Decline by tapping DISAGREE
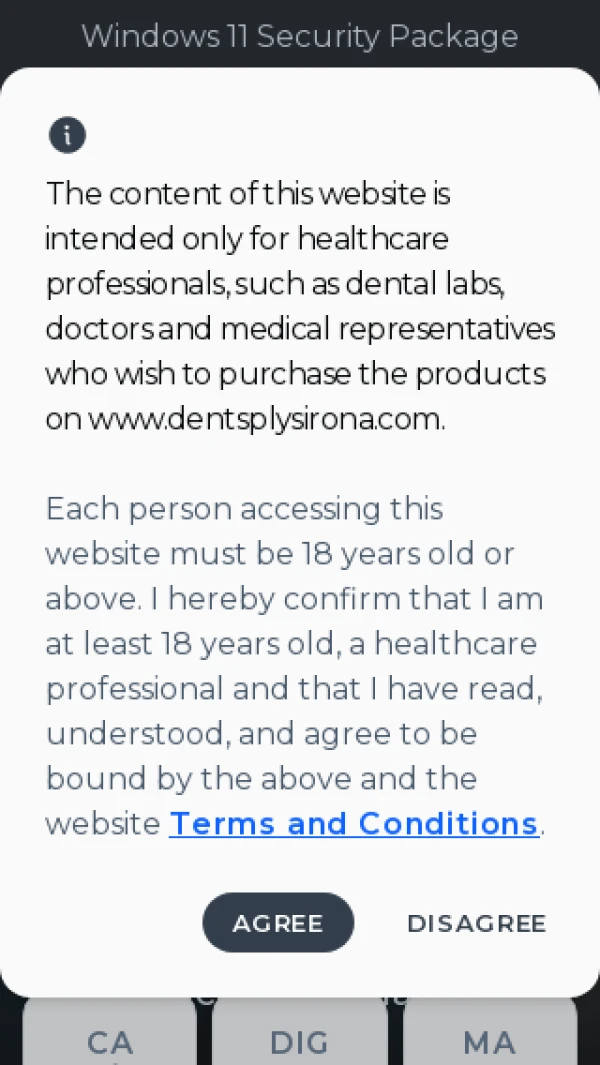 (476, 922)
